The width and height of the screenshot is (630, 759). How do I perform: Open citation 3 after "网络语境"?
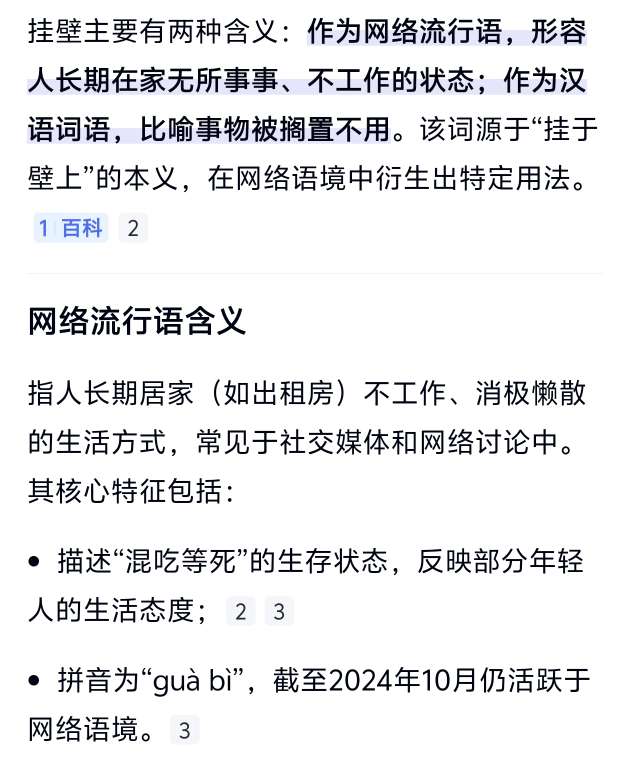click(x=184, y=731)
